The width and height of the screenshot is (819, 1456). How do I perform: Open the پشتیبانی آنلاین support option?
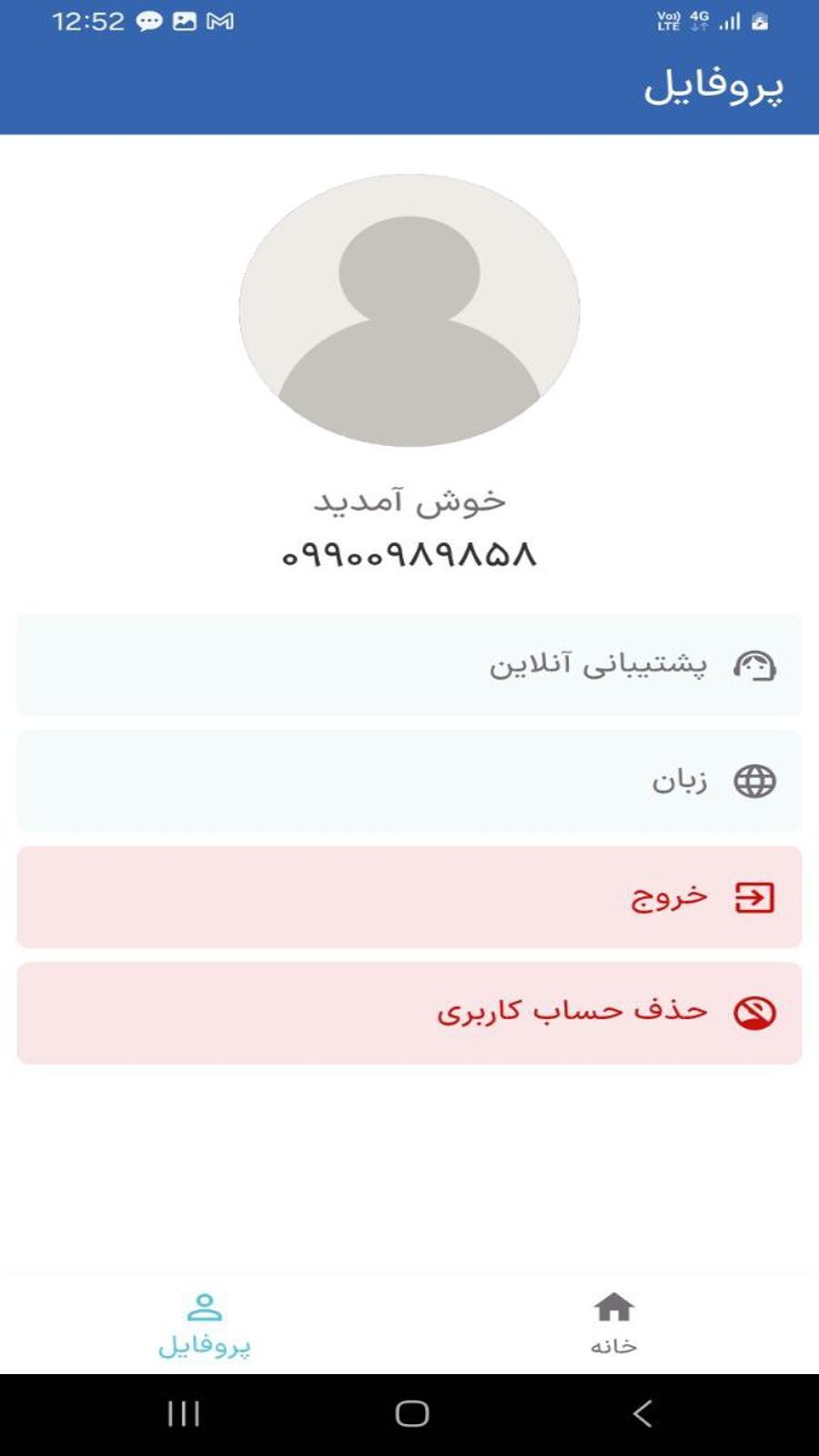pyautogui.click(x=409, y=665)
